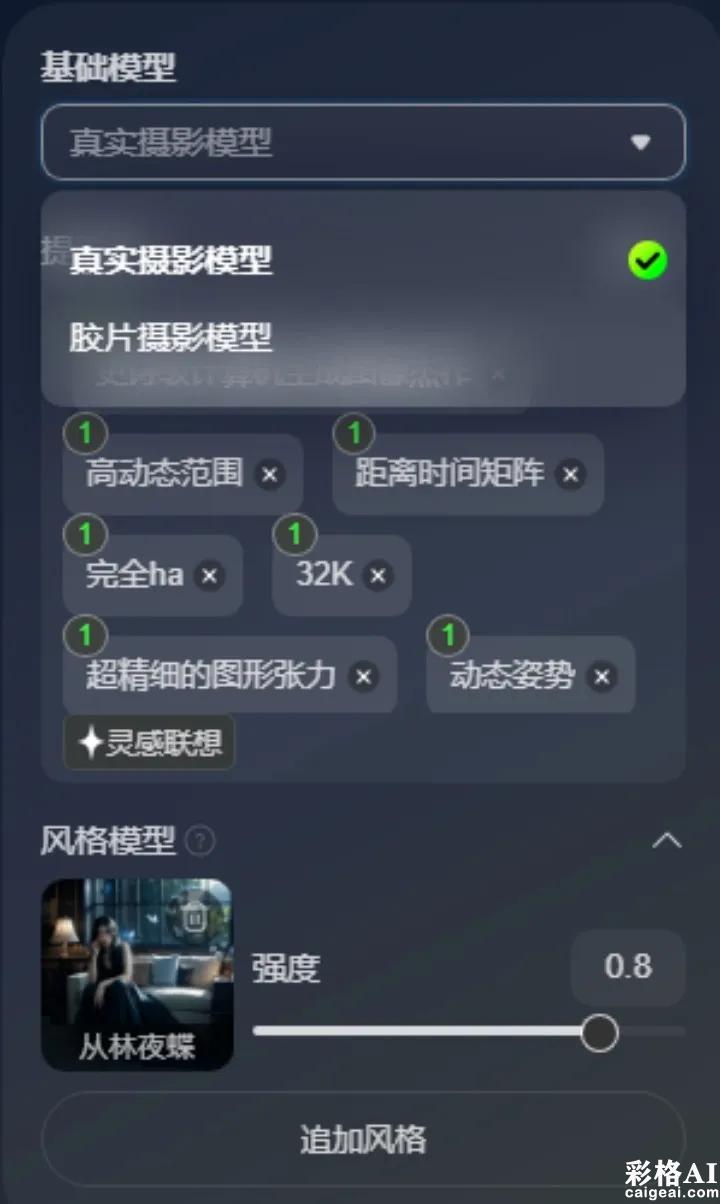Open the 基础模型 dropdown selector
720x1204 pixels.
(x=363, y=142)
